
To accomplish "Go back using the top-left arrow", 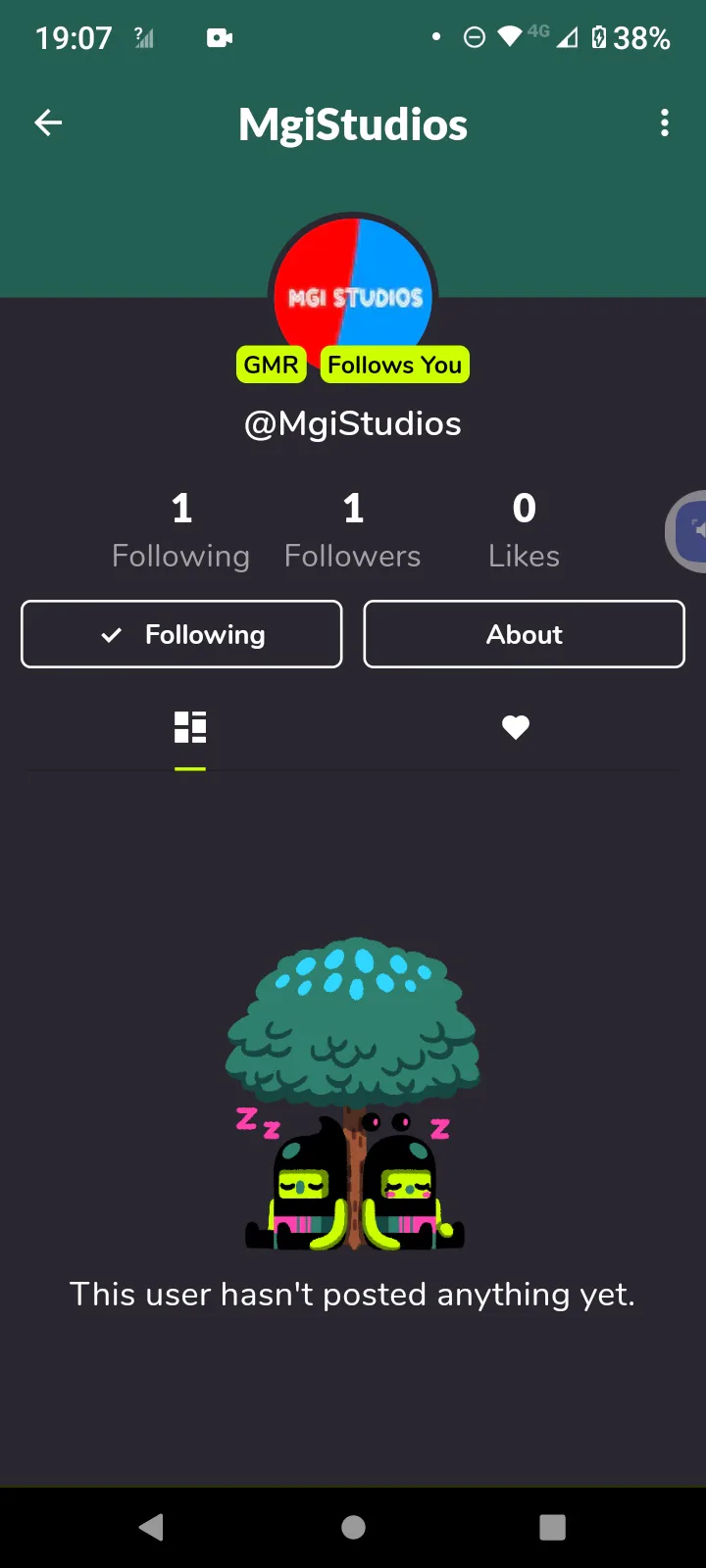I will point(48,122).
